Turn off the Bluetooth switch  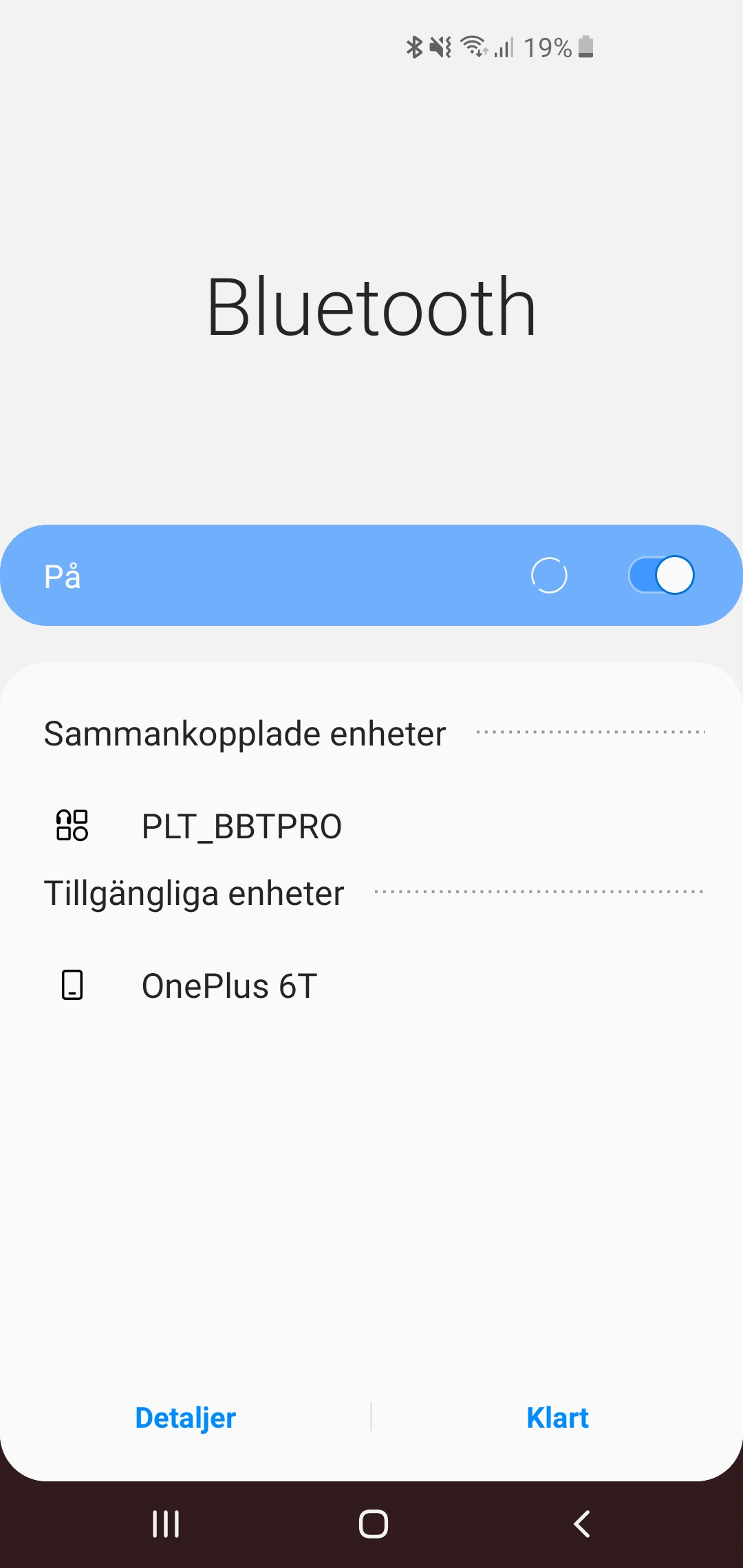tap(661, 576)
